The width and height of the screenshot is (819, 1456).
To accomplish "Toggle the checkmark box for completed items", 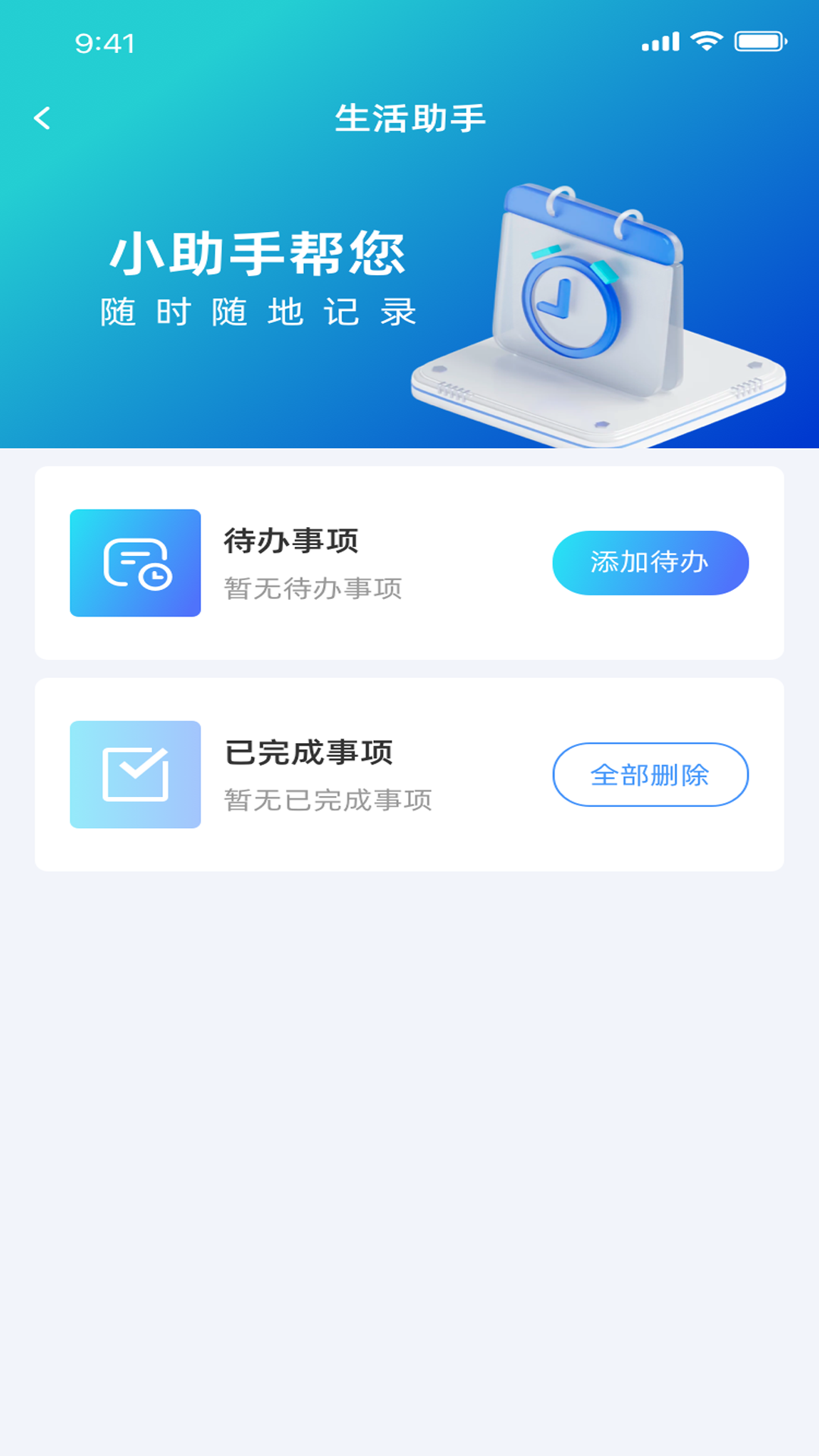I will (136, 774).
